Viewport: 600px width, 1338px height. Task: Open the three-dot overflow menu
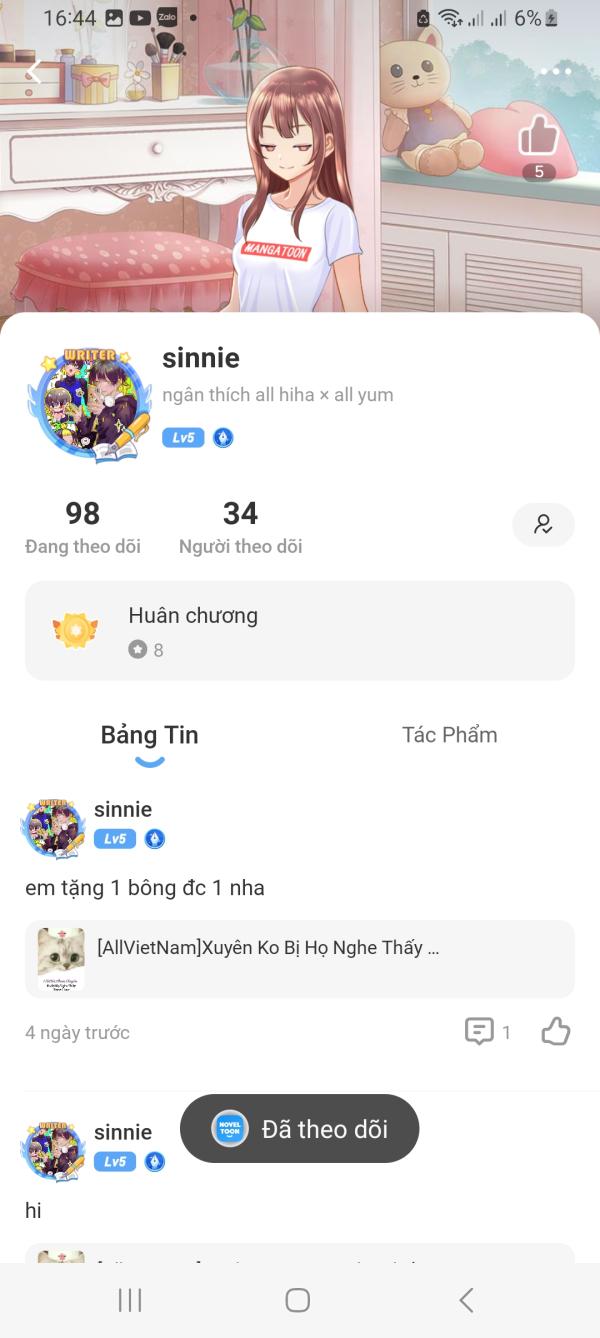(555, 72)
